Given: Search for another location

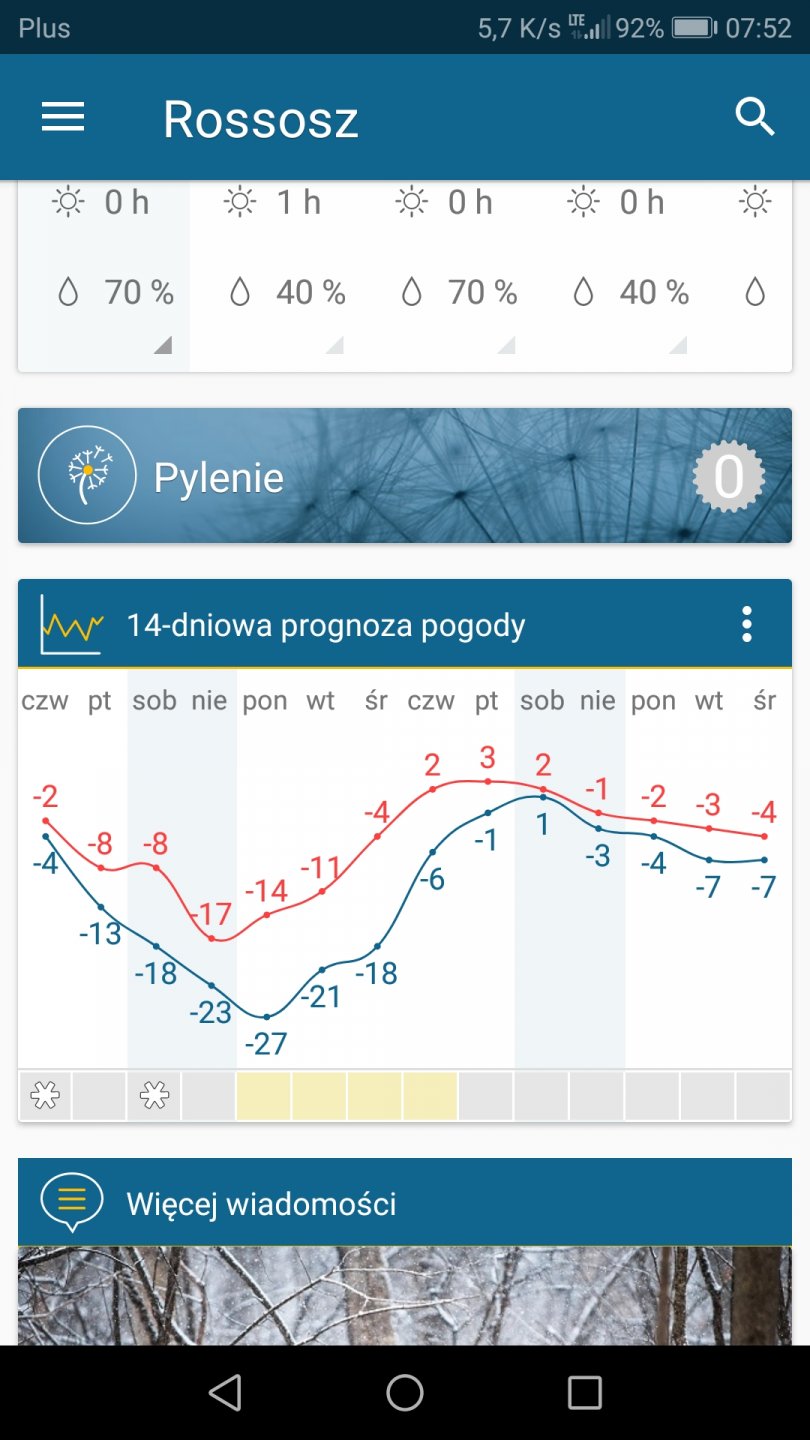Looking at the screenshot, I should tap(755, 118).
